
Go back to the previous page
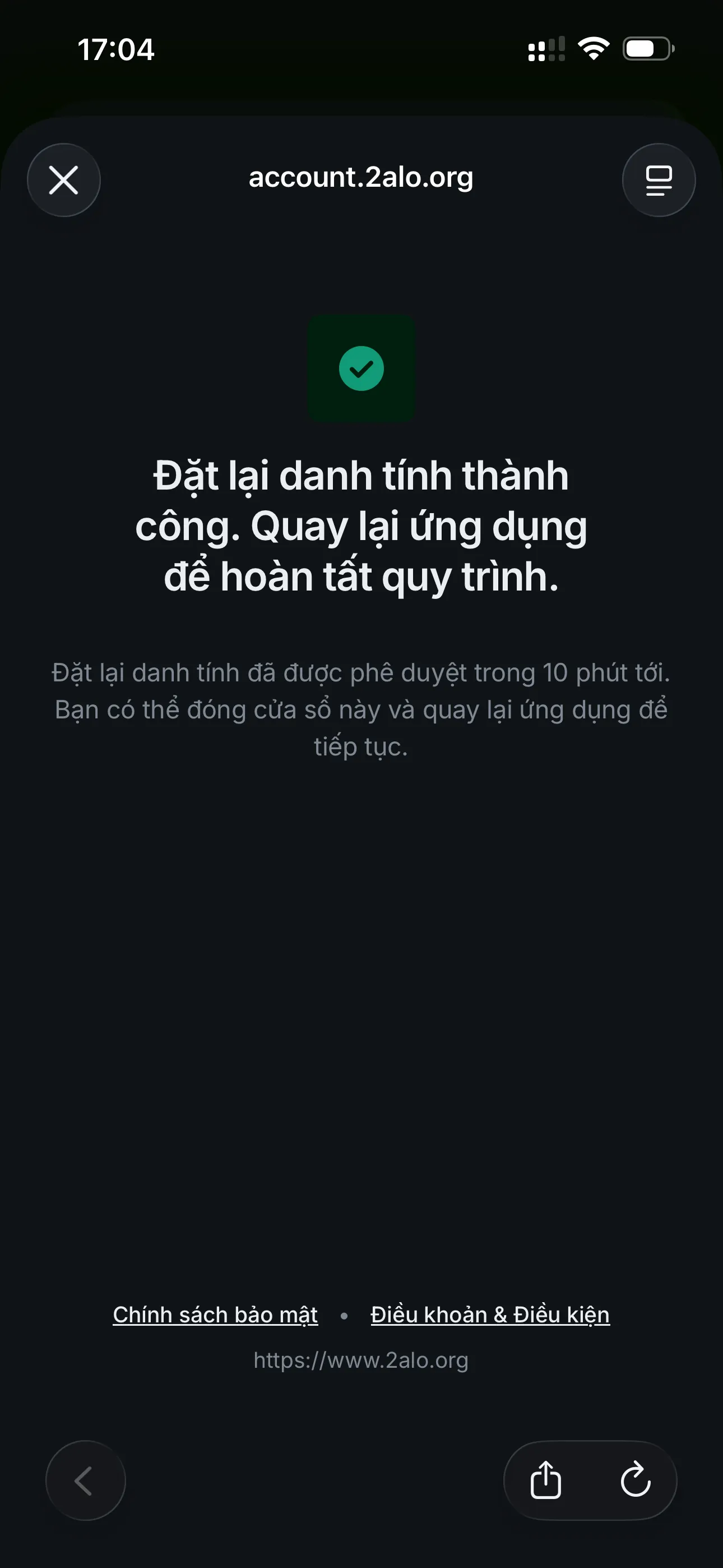click(x=85, y=1481)
